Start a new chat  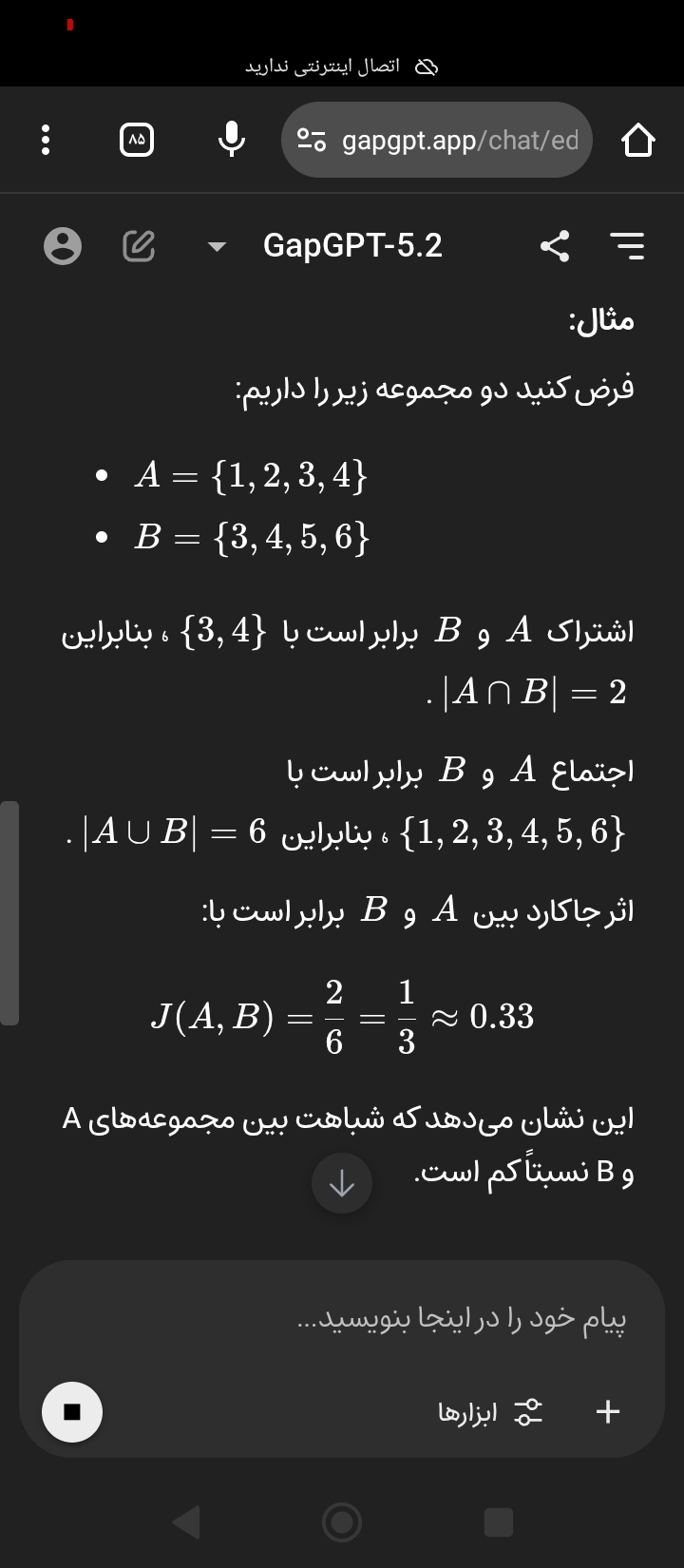pyautogui.click(x=139, y=246)
